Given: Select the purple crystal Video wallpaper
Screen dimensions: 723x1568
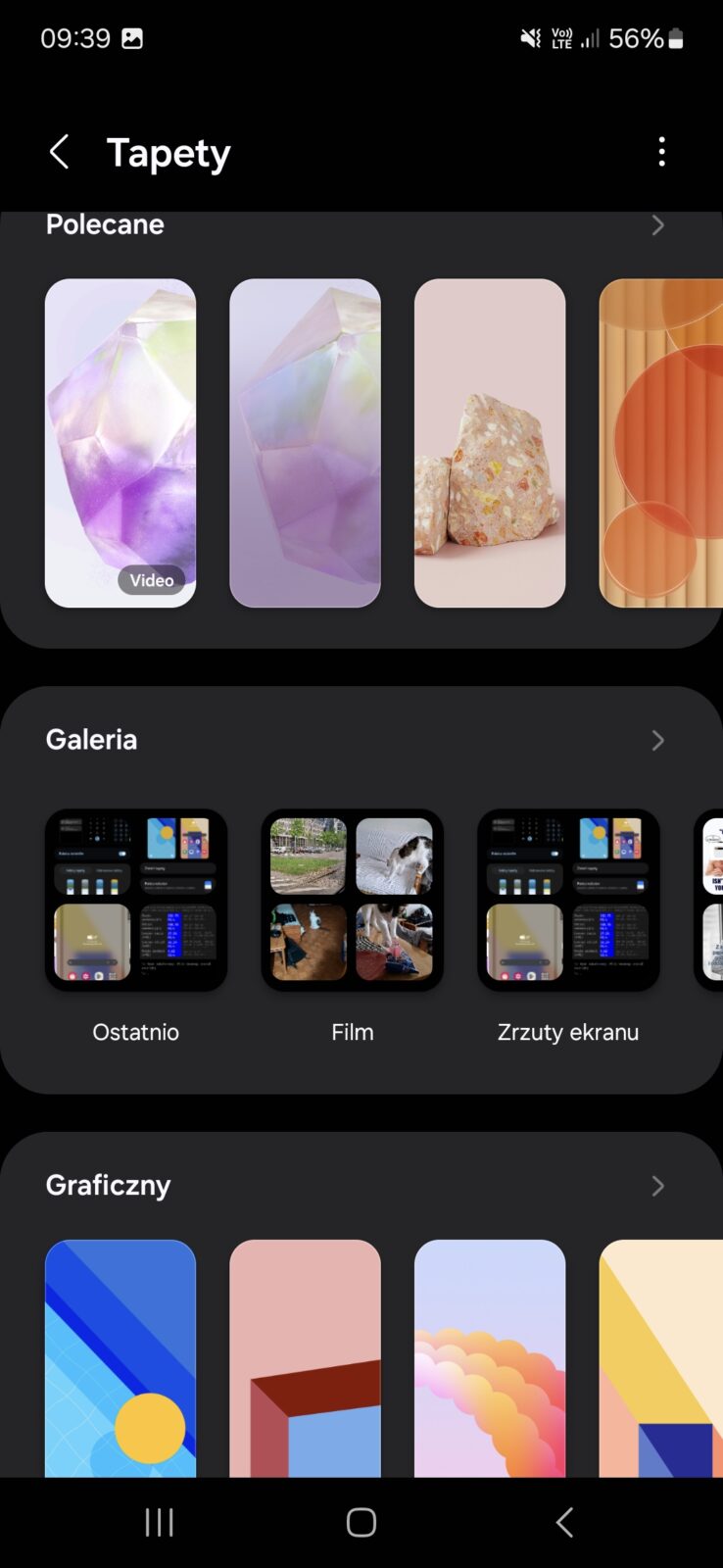Looking at the screenshot, I should click(x=120, y=443).
